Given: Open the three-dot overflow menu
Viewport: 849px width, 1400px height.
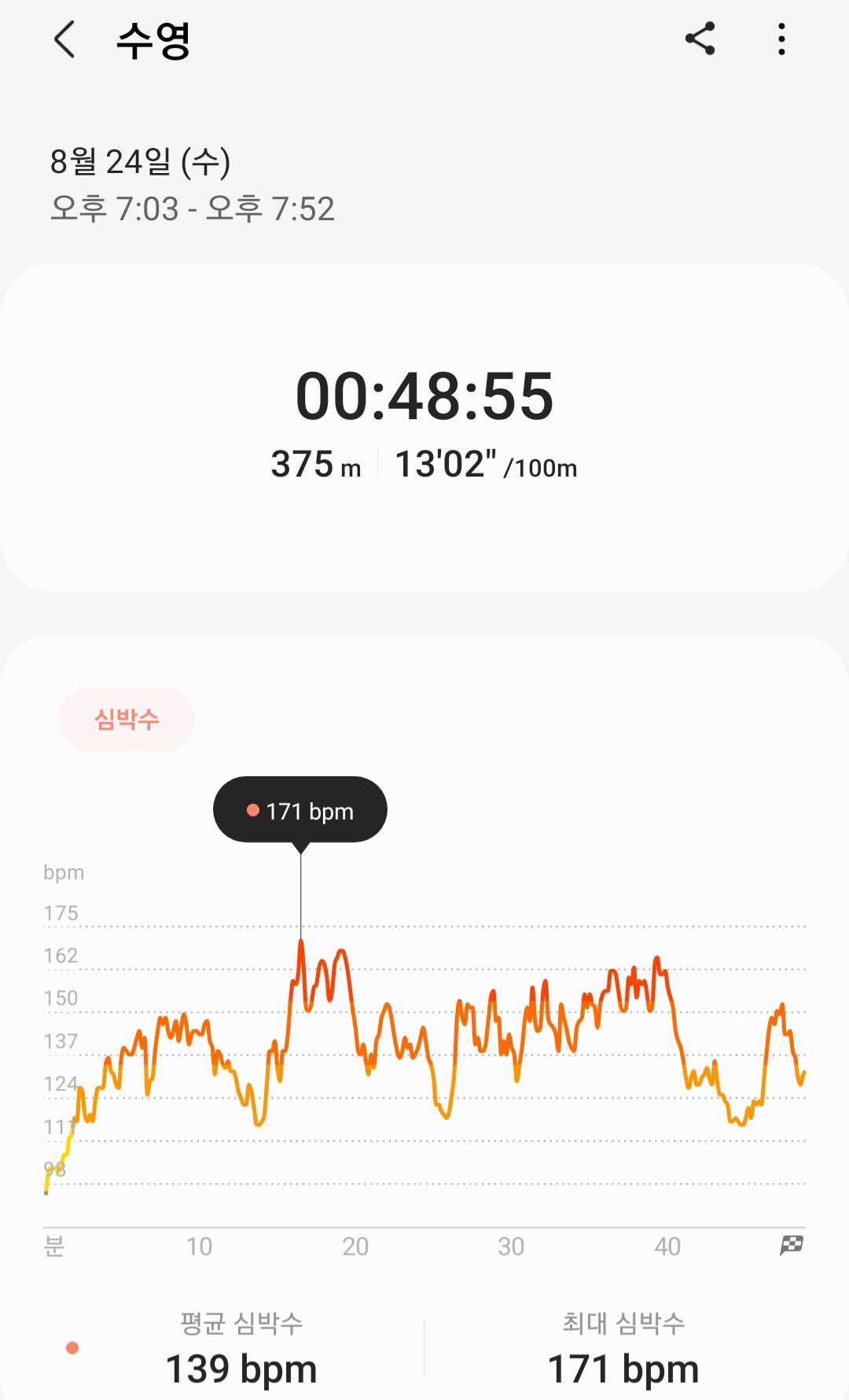Looking at the screenshot, I should pos(781,39).
